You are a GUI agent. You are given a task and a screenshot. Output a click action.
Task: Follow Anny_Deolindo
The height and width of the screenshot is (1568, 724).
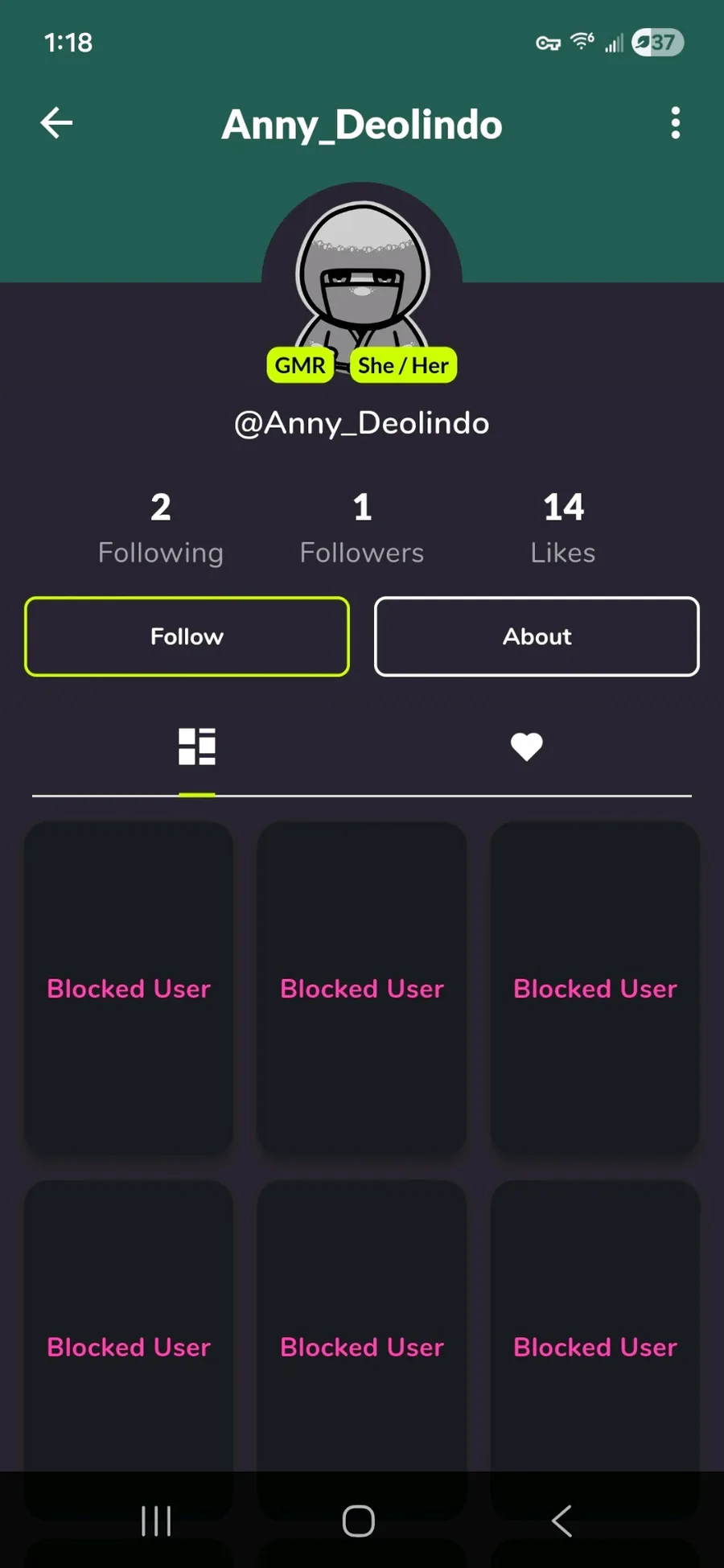pyautogui.click(x=187, y=636)
